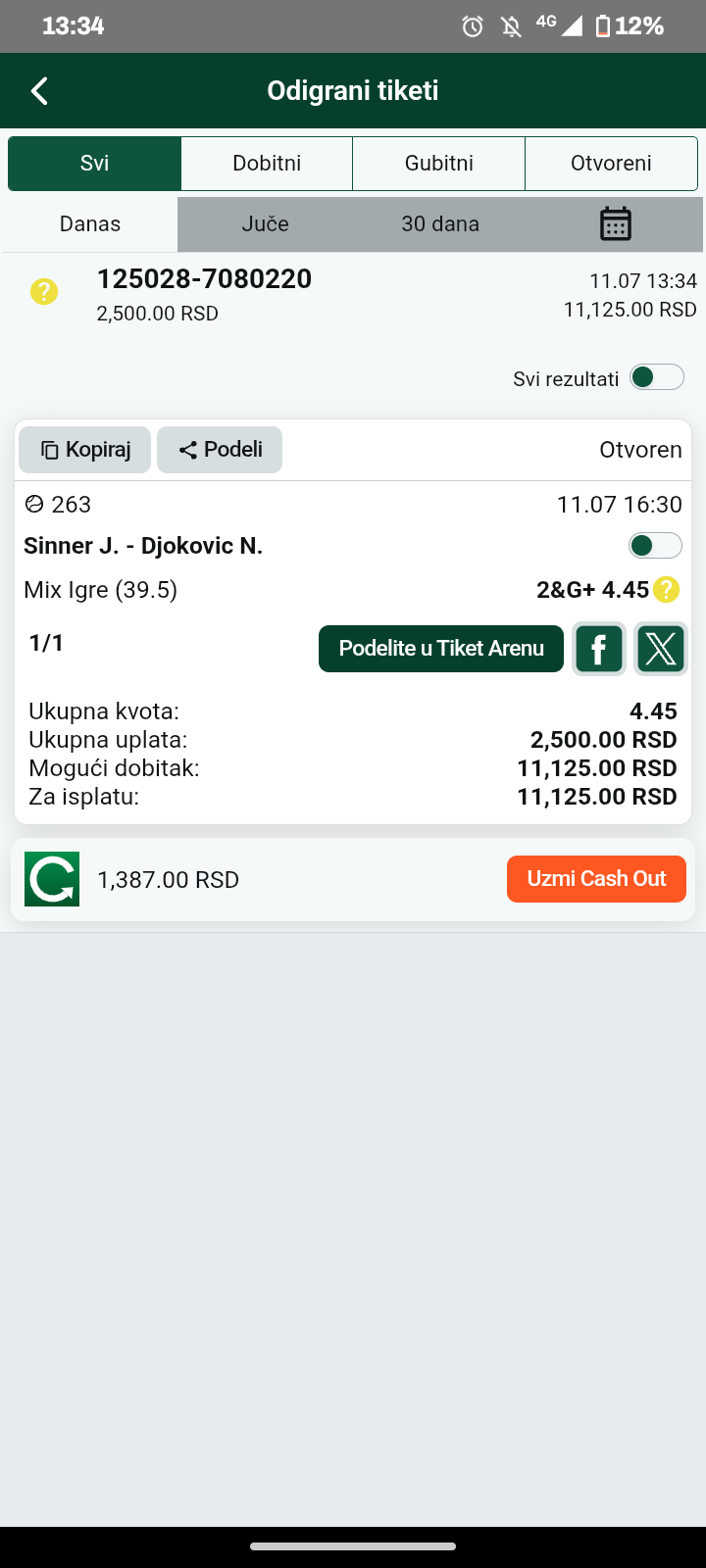Select the Svi tab

[x=94, y=164]
